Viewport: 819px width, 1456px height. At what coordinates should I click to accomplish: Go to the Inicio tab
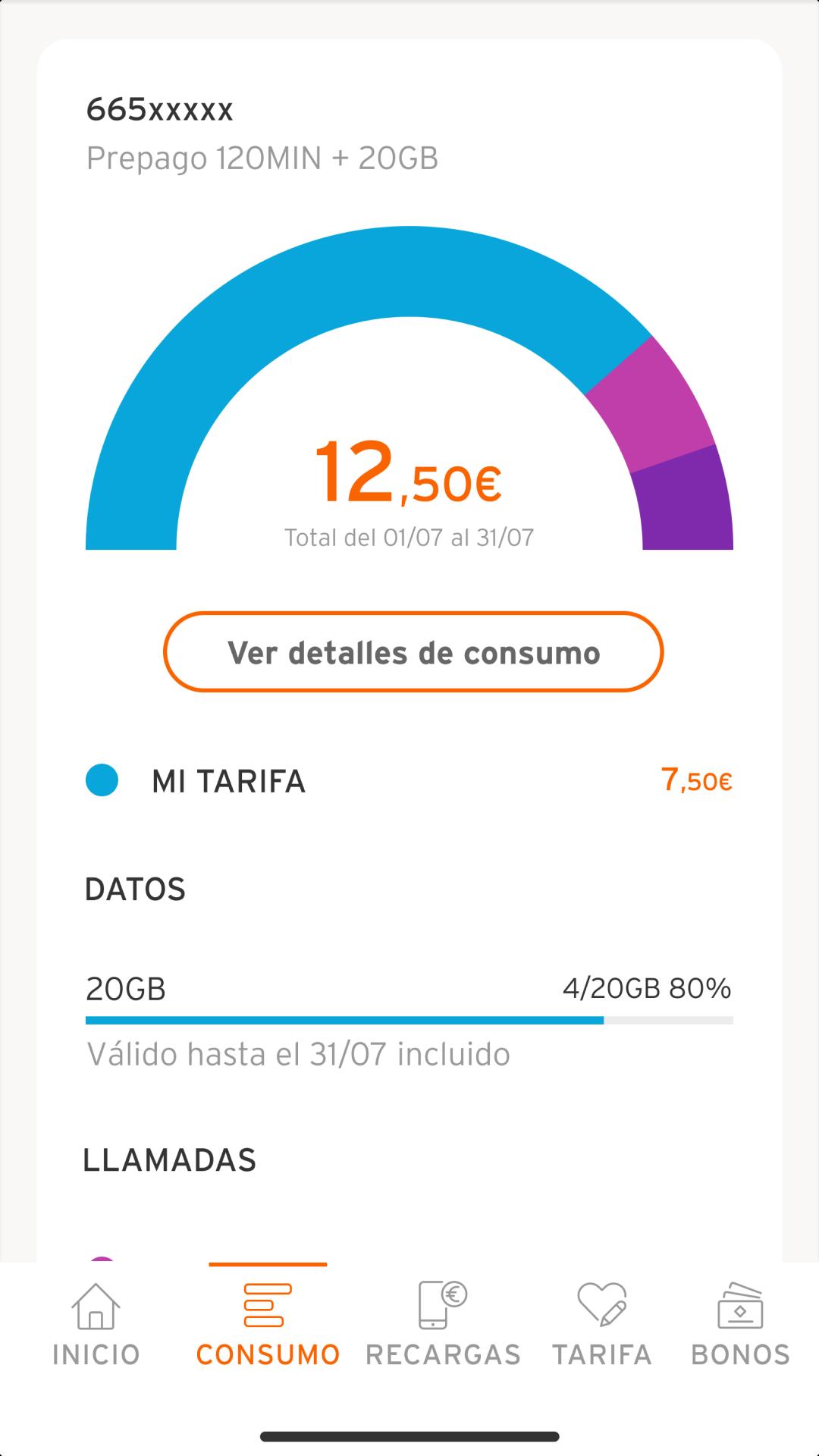[x=96, y=1323]
